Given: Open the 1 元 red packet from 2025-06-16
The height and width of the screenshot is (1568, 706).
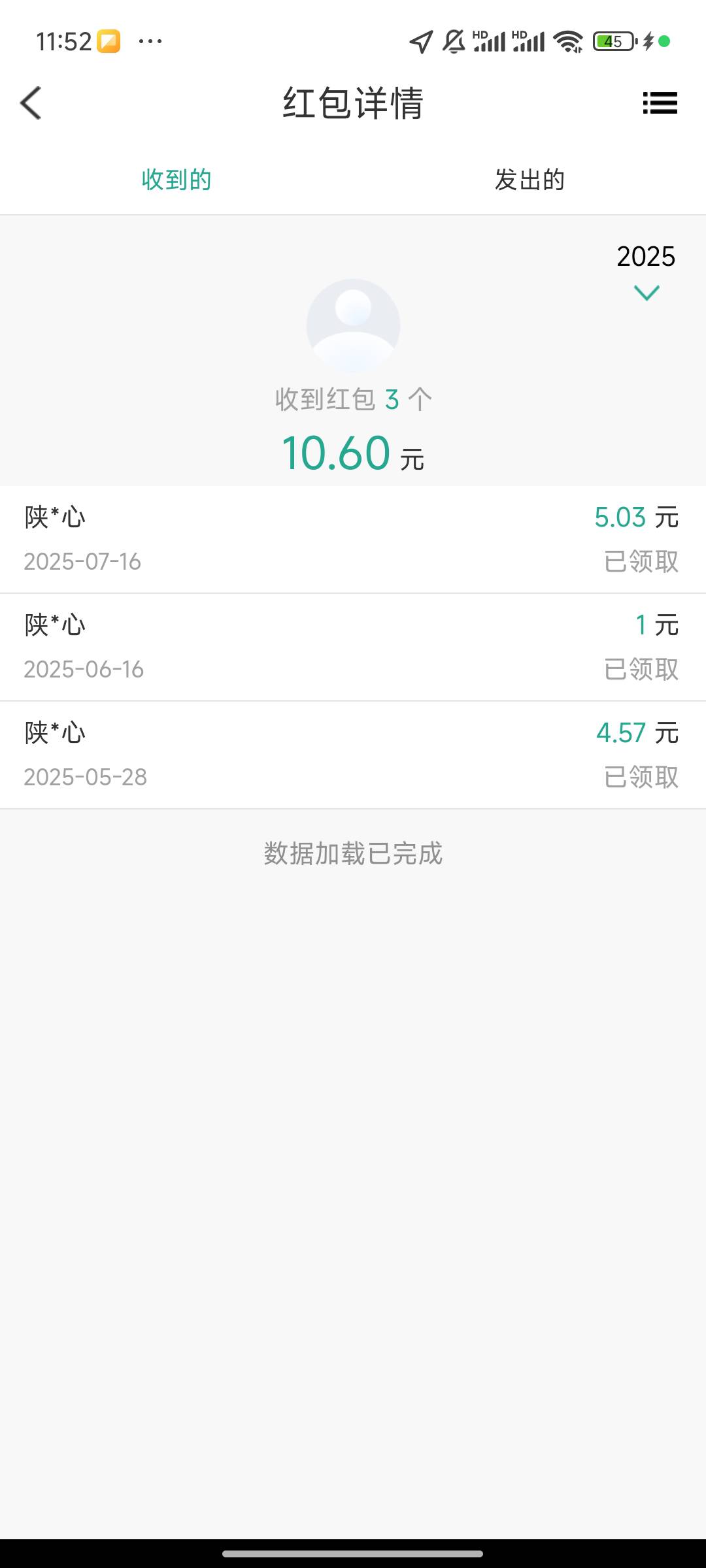Looking at the screenshot, I should (353, 647).
